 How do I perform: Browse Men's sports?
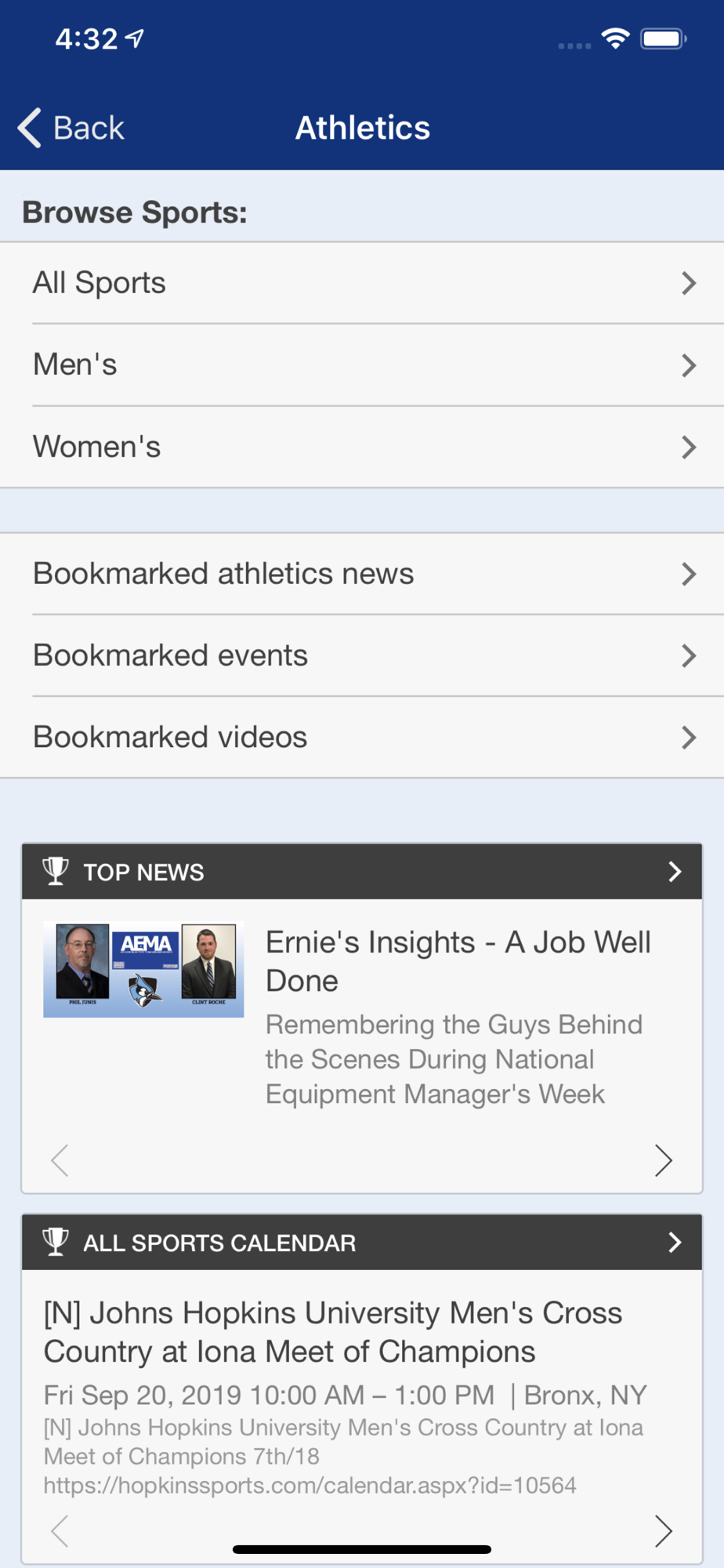(362, 365)
